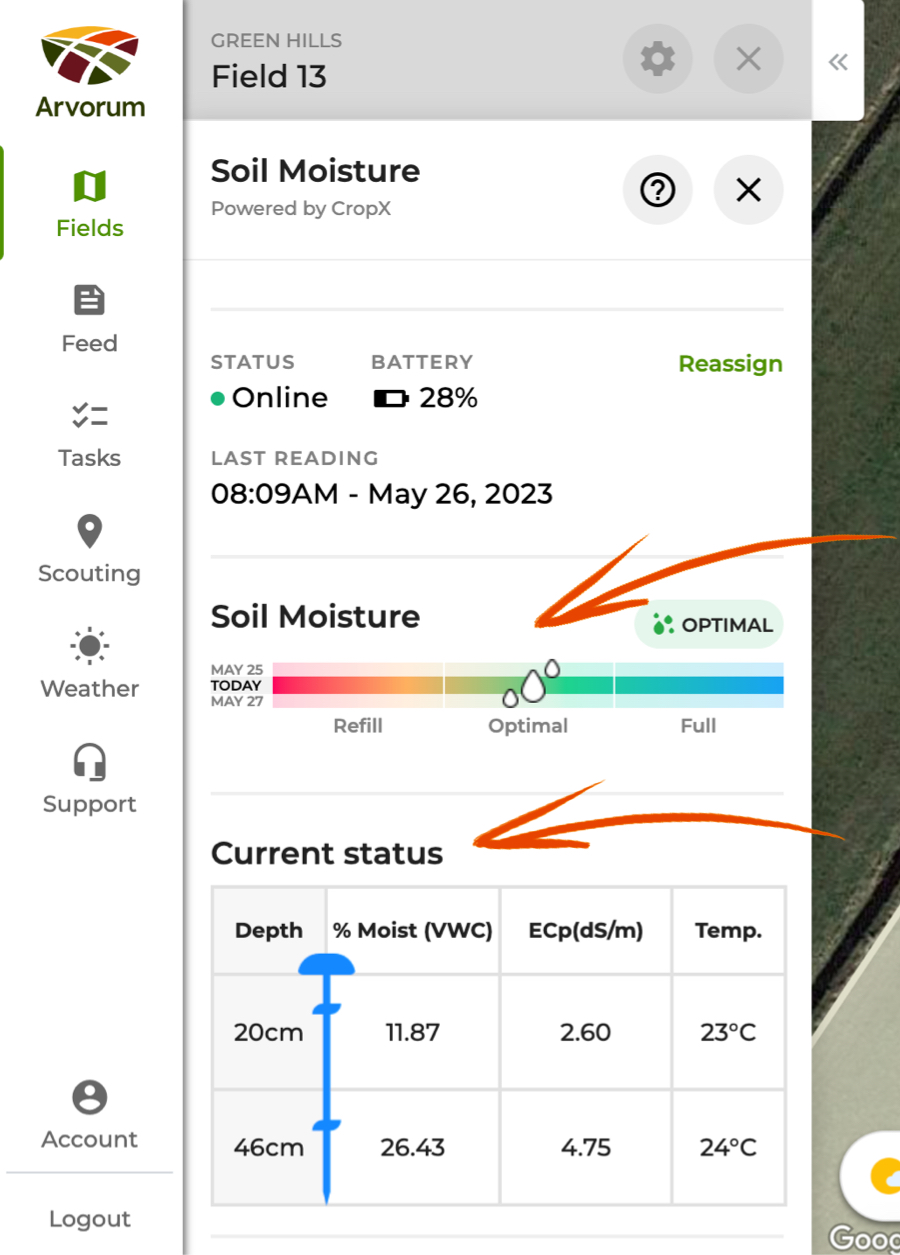
Task: Tap Reassign link for the sensor
Action: click(730, 364)
